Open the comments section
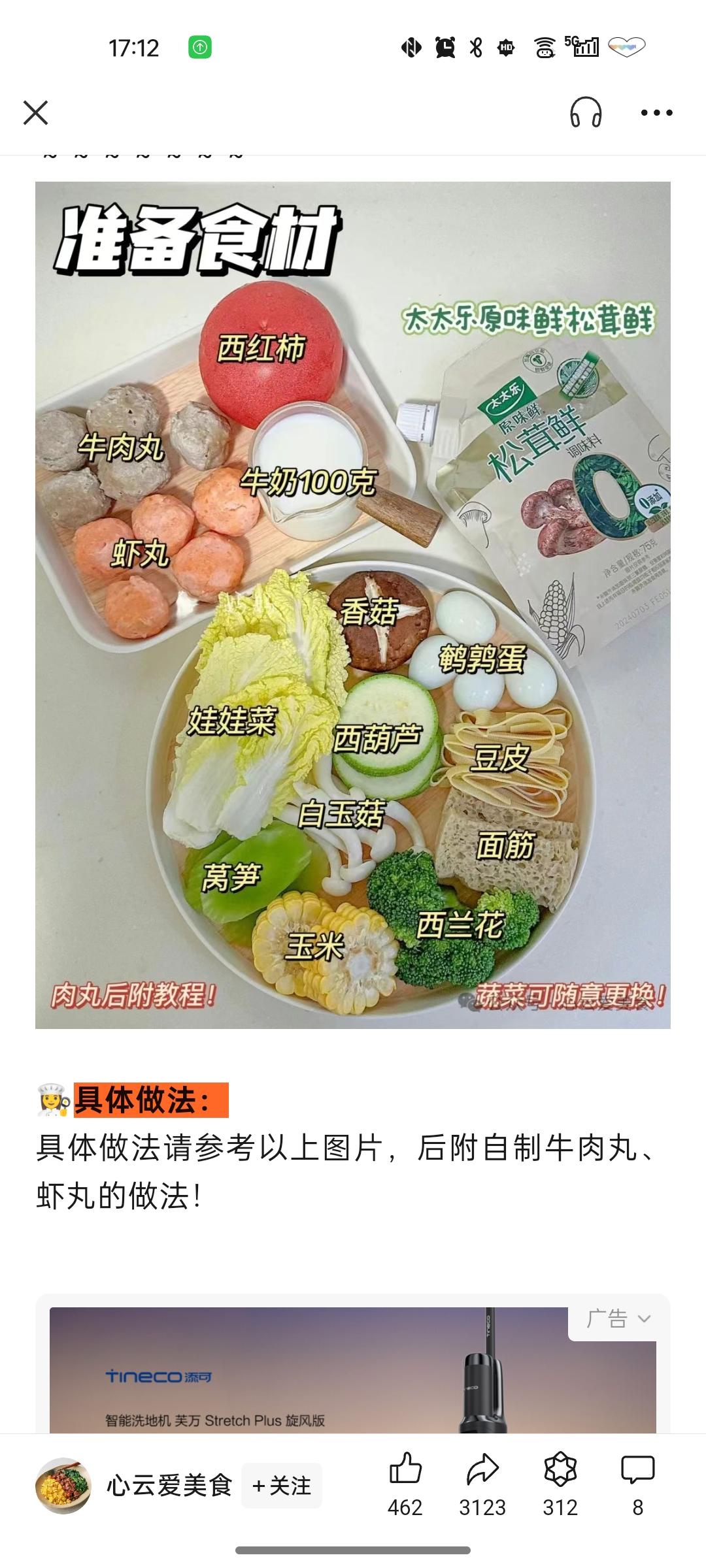The height and width of the screenshot is (1568, 706). [x=637, y=1484]
